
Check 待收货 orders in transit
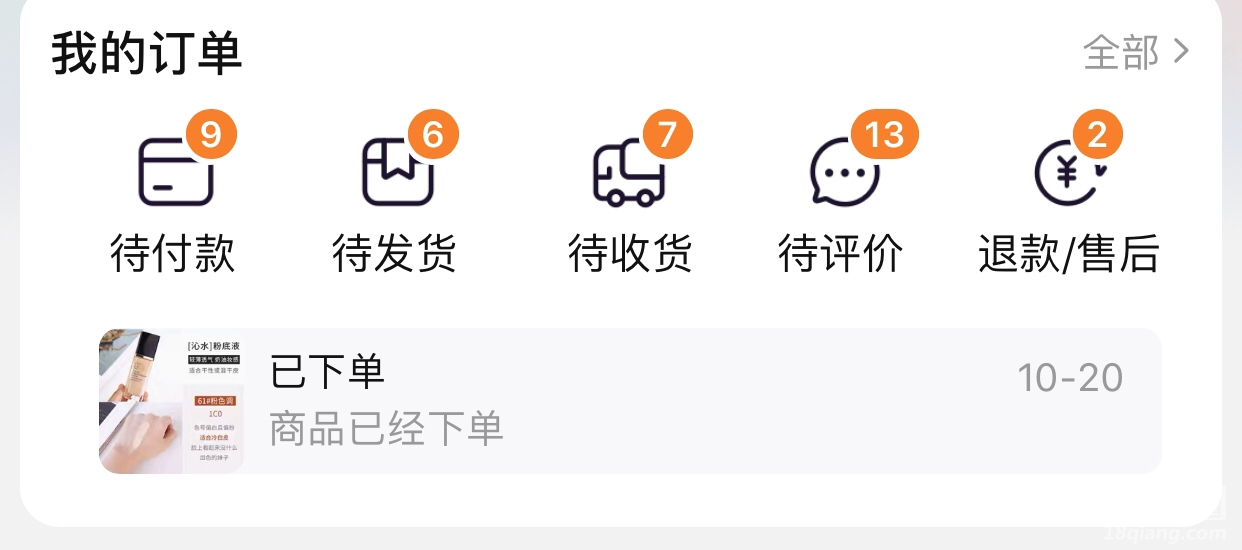[x=630, y=200]
